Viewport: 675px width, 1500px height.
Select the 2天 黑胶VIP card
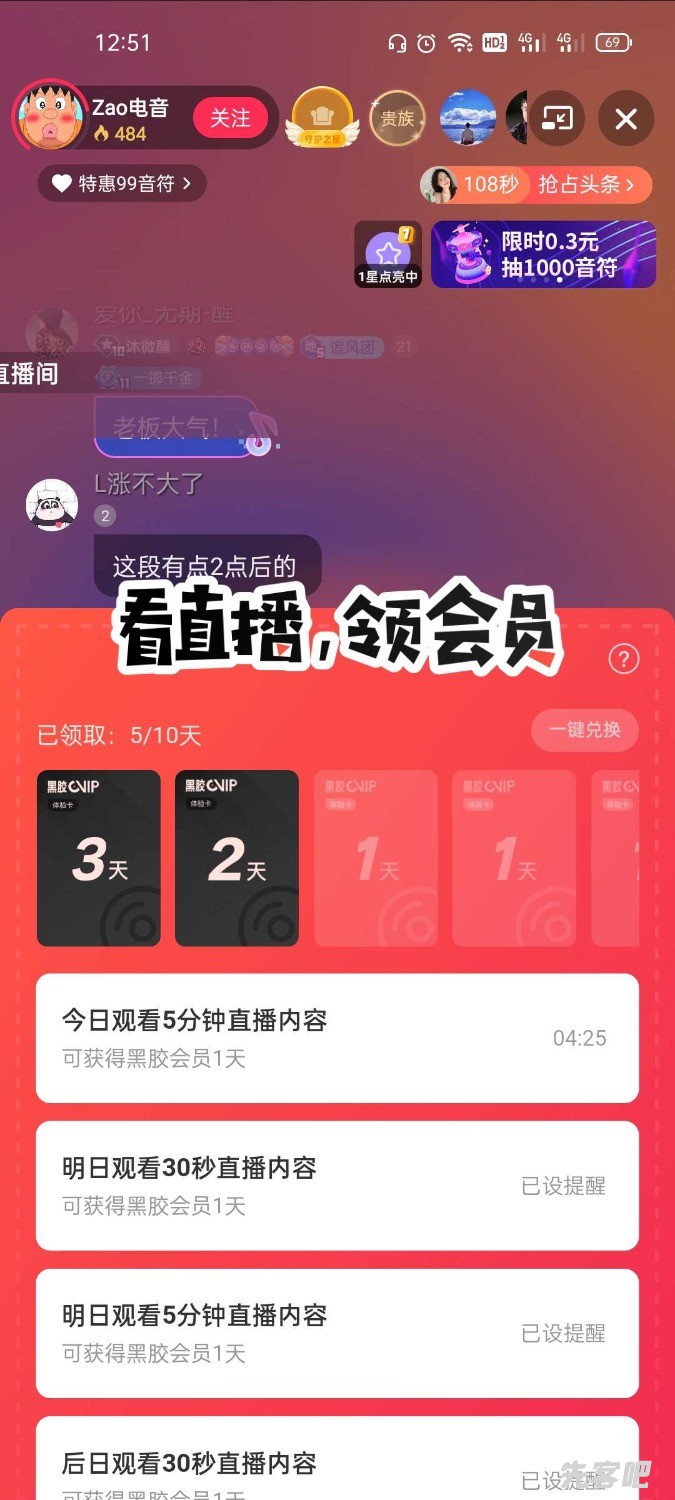click(x=236, y=858)
